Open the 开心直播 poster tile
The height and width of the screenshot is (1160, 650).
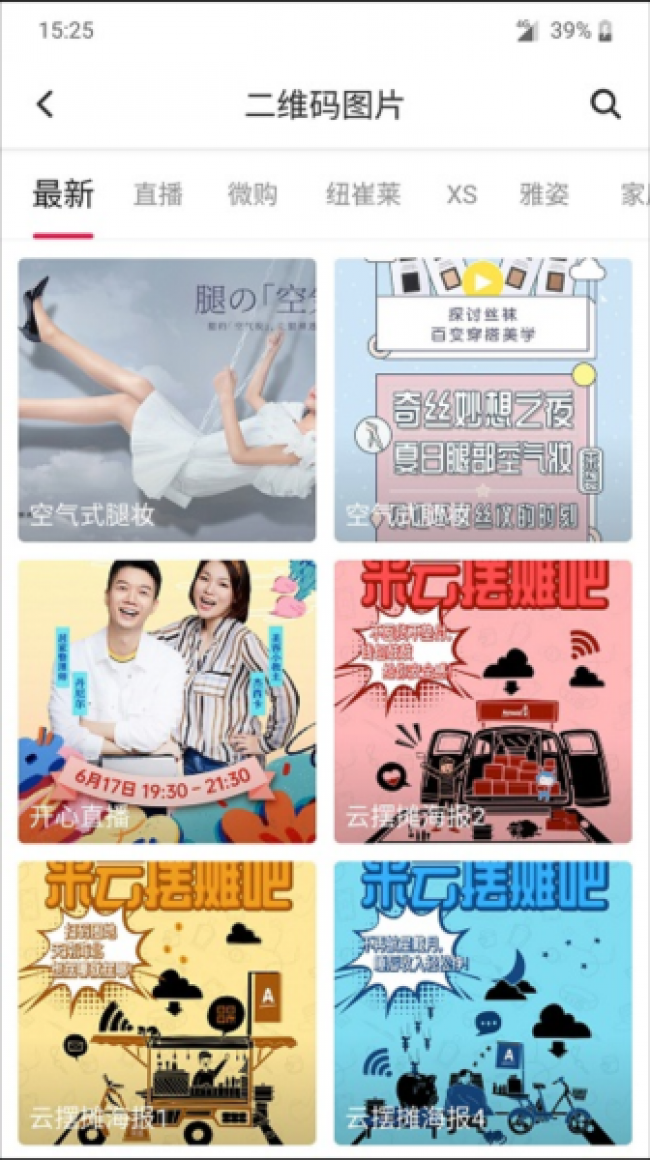pos(167,701)
